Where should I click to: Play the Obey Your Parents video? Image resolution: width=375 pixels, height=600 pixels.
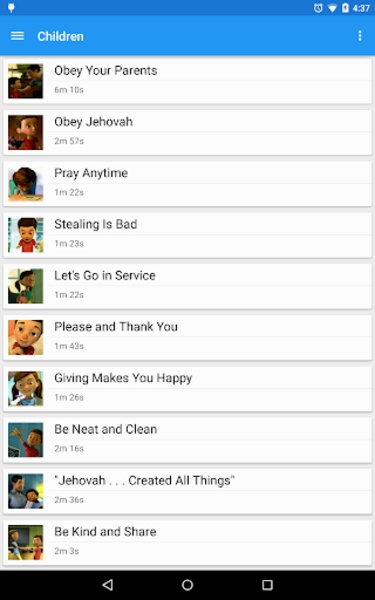click(x=188, y=81)
